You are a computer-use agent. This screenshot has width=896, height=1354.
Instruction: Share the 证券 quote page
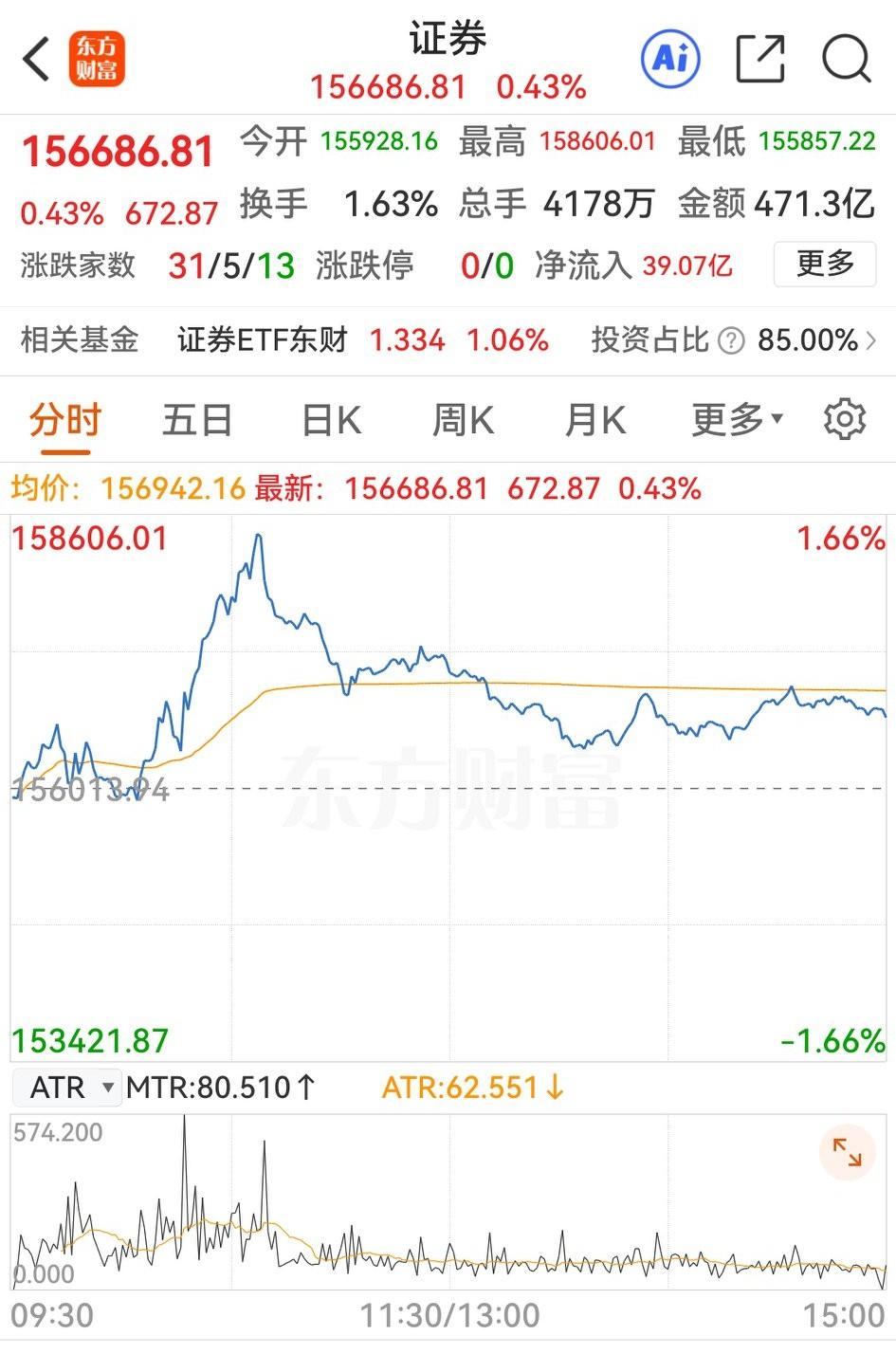click(x=758, y=59)
